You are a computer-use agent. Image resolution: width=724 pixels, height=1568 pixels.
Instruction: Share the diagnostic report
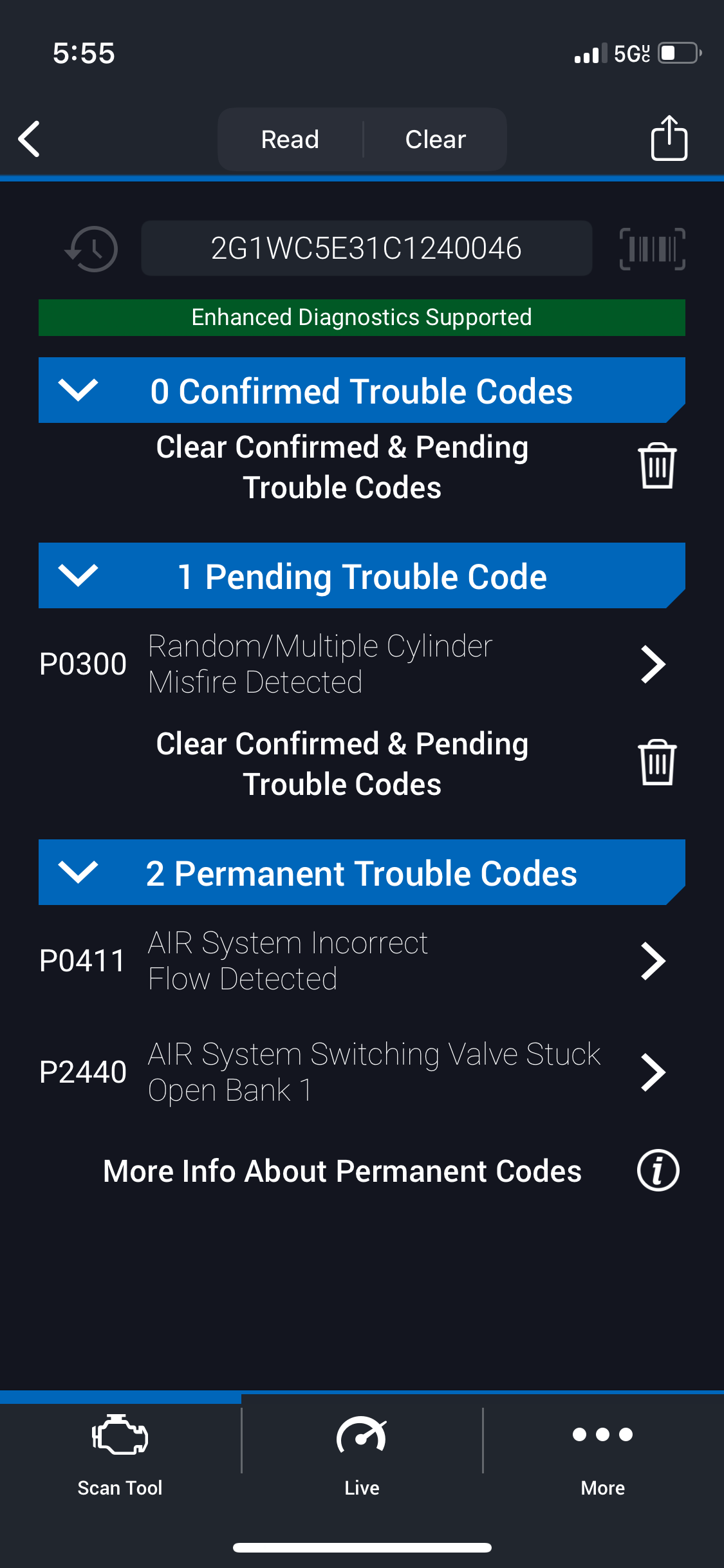pyautogui.click(x=669, y=138)
